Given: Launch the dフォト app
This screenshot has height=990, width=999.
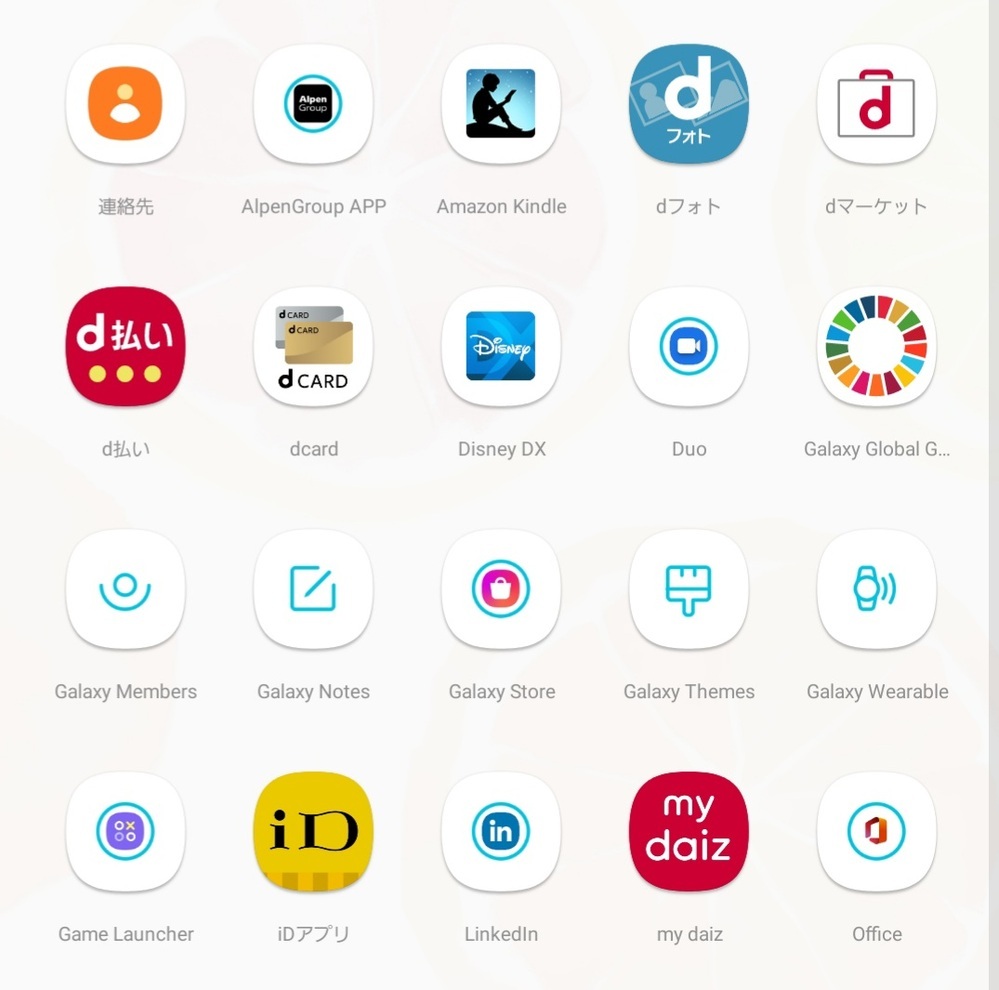Looking at the screenshot, I should click(x=689, y=104).
